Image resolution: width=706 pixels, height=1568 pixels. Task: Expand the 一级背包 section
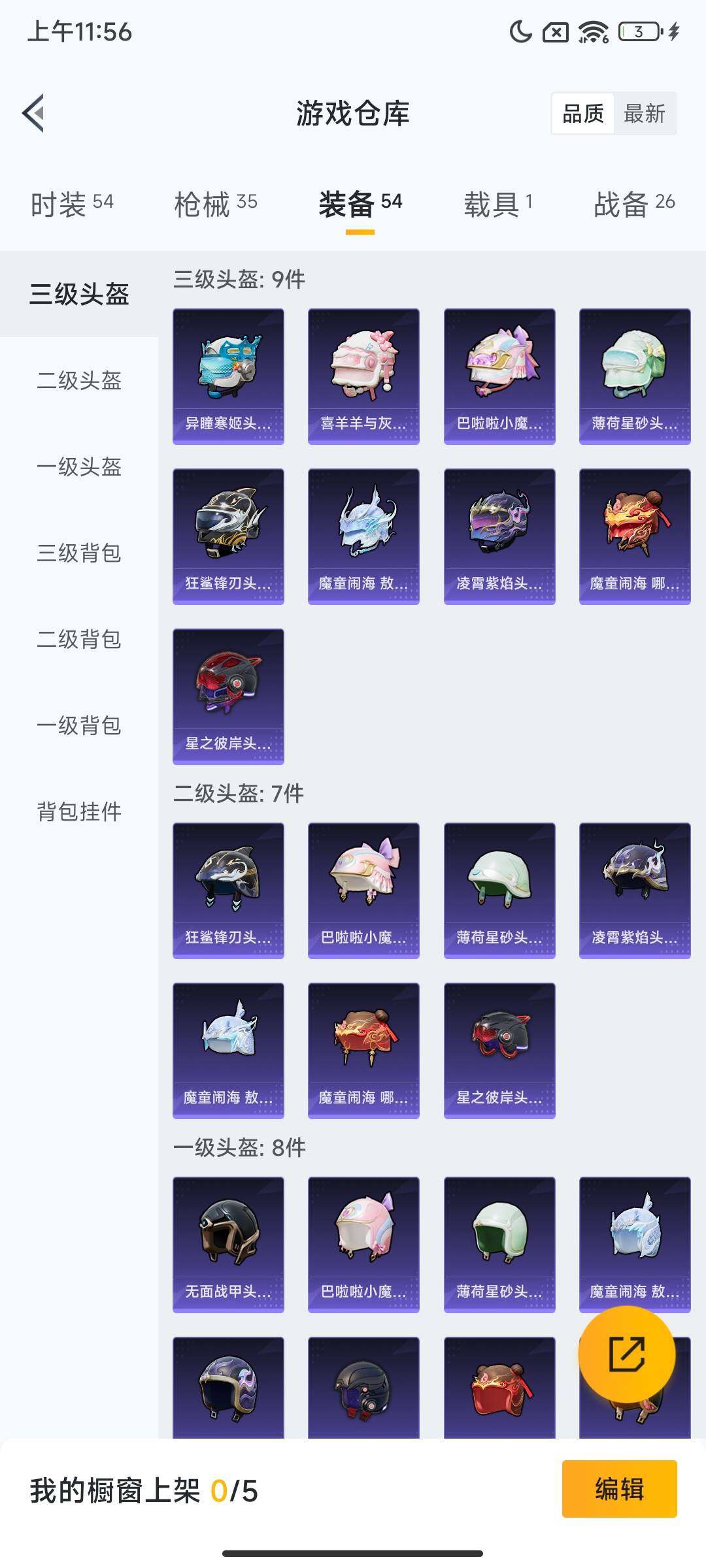78,726
